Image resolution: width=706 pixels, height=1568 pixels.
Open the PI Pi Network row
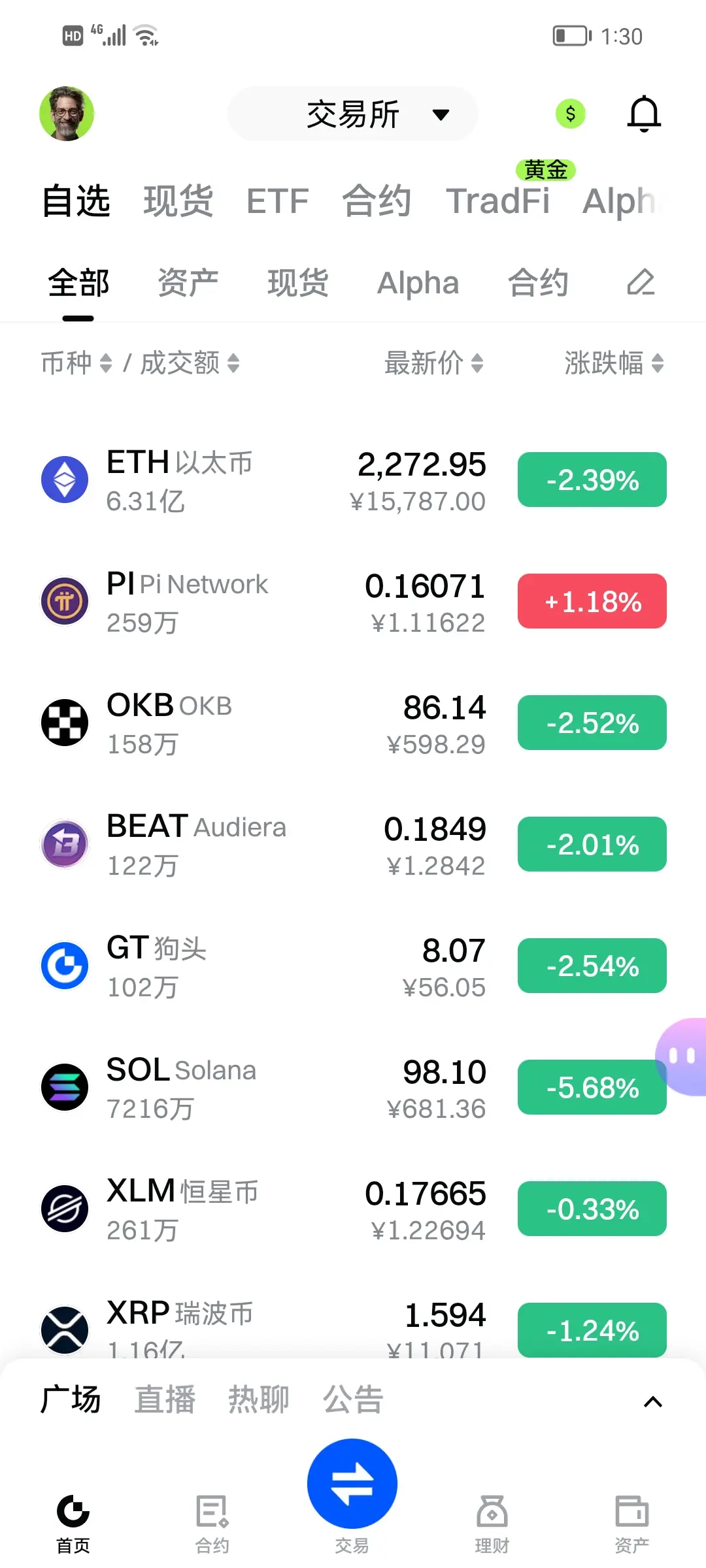261,602
